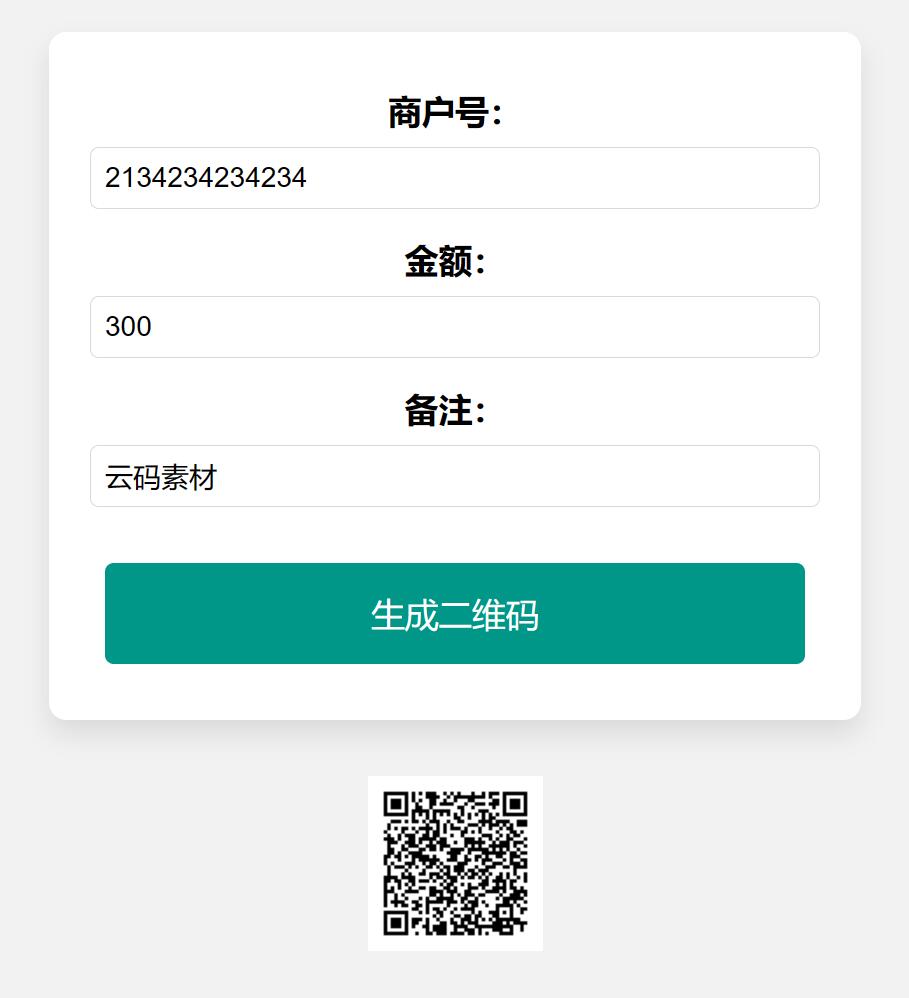Tap the 商户号 input field
Viewport: 909px width, 998px height.
[x=454, y=178]
